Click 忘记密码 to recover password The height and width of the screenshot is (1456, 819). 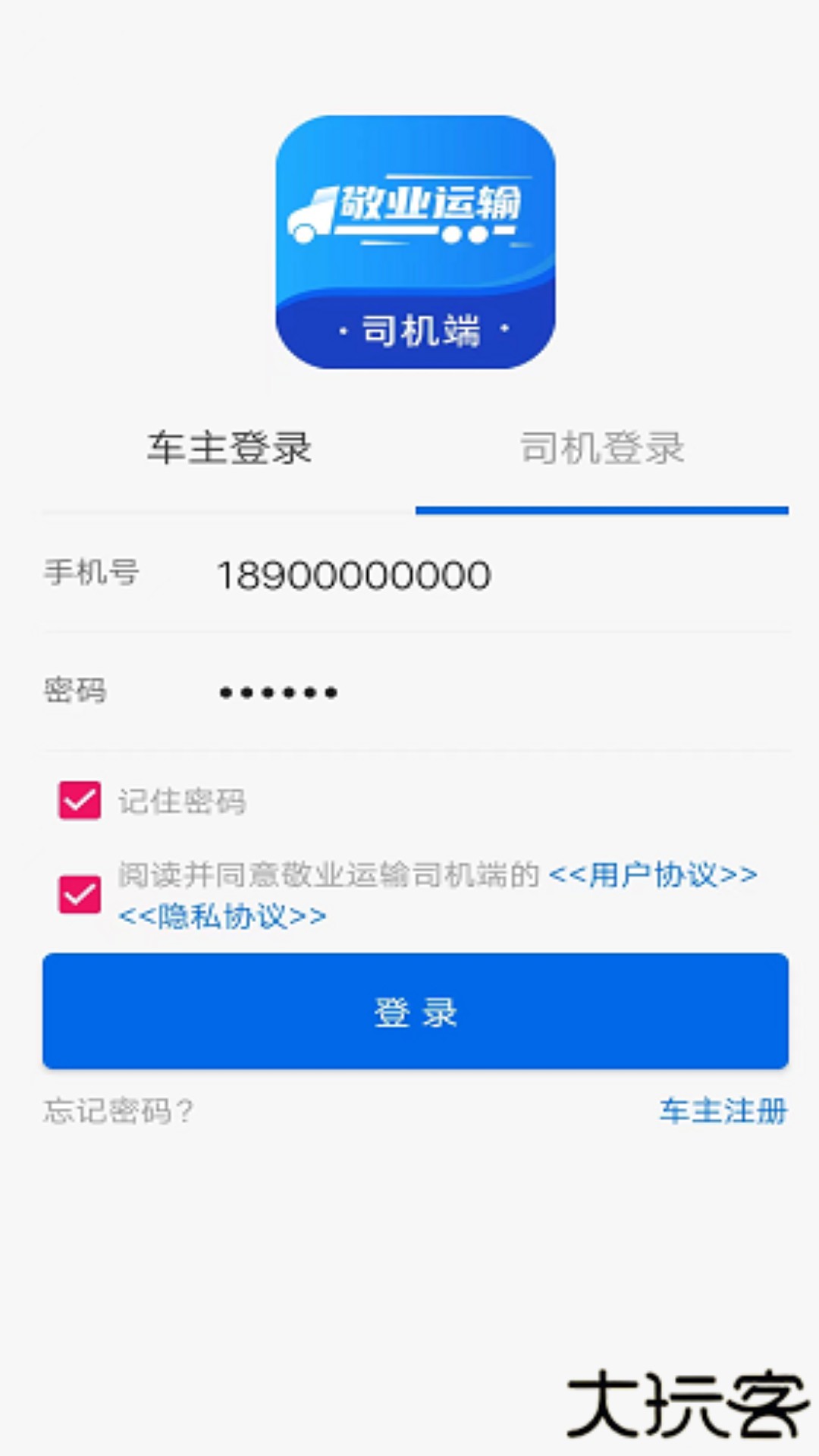(118, 1111)
